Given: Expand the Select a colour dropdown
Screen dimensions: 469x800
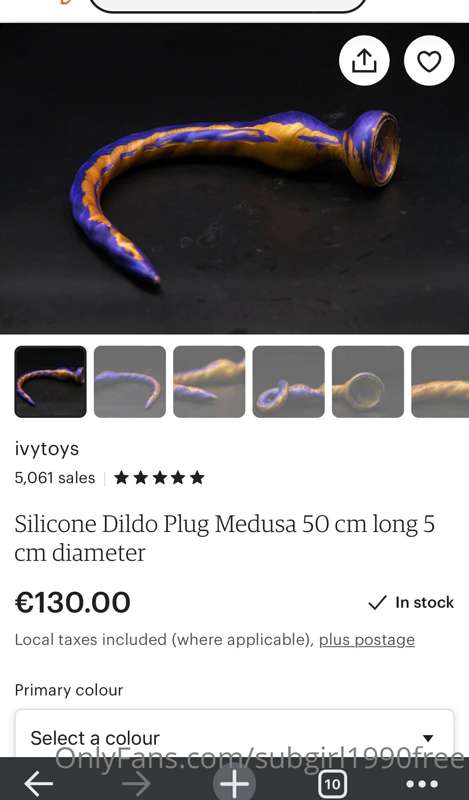Looking at the screenshot, I should coord(234,733).
